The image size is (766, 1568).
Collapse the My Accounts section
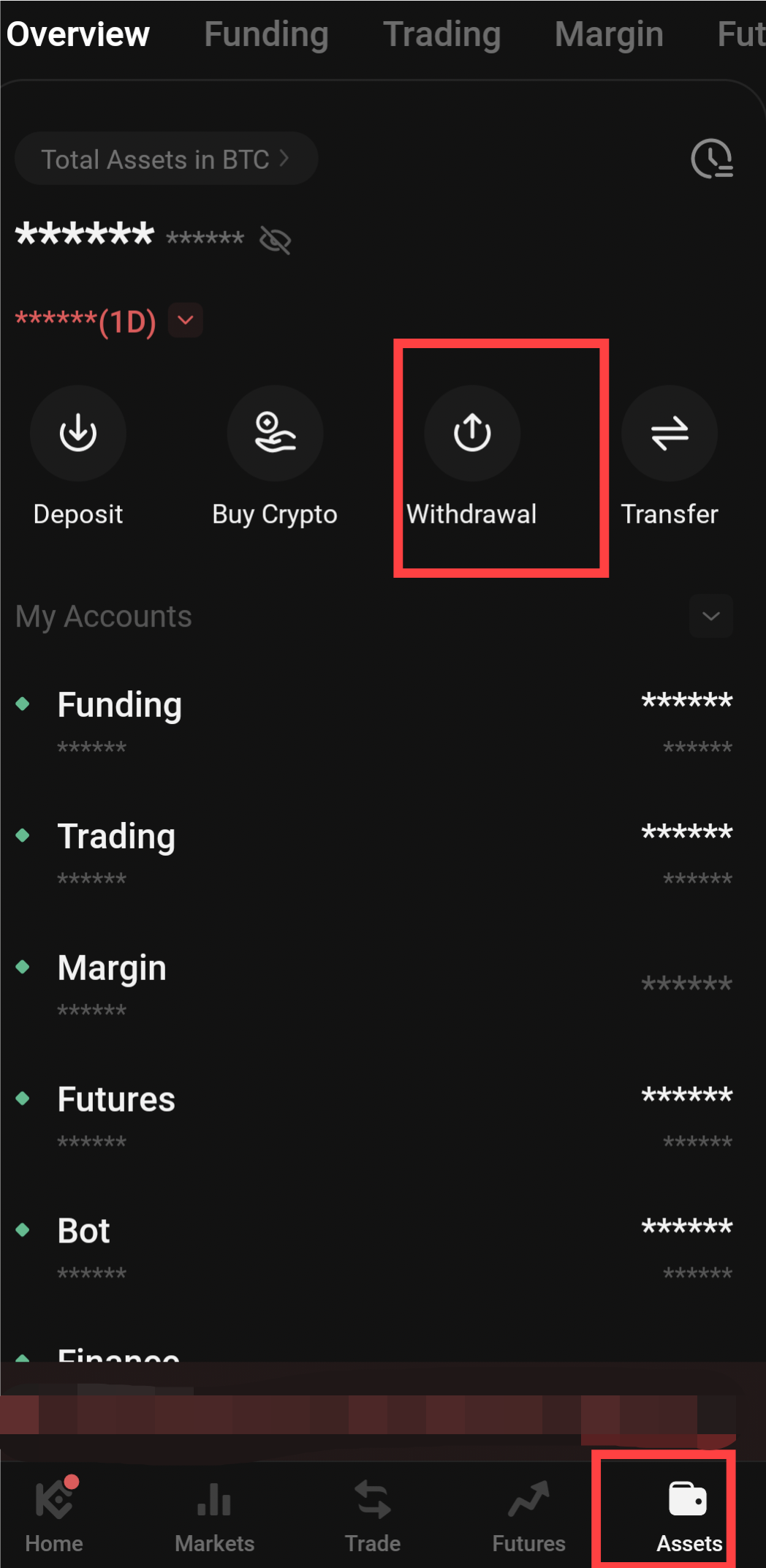pos(711,617)
